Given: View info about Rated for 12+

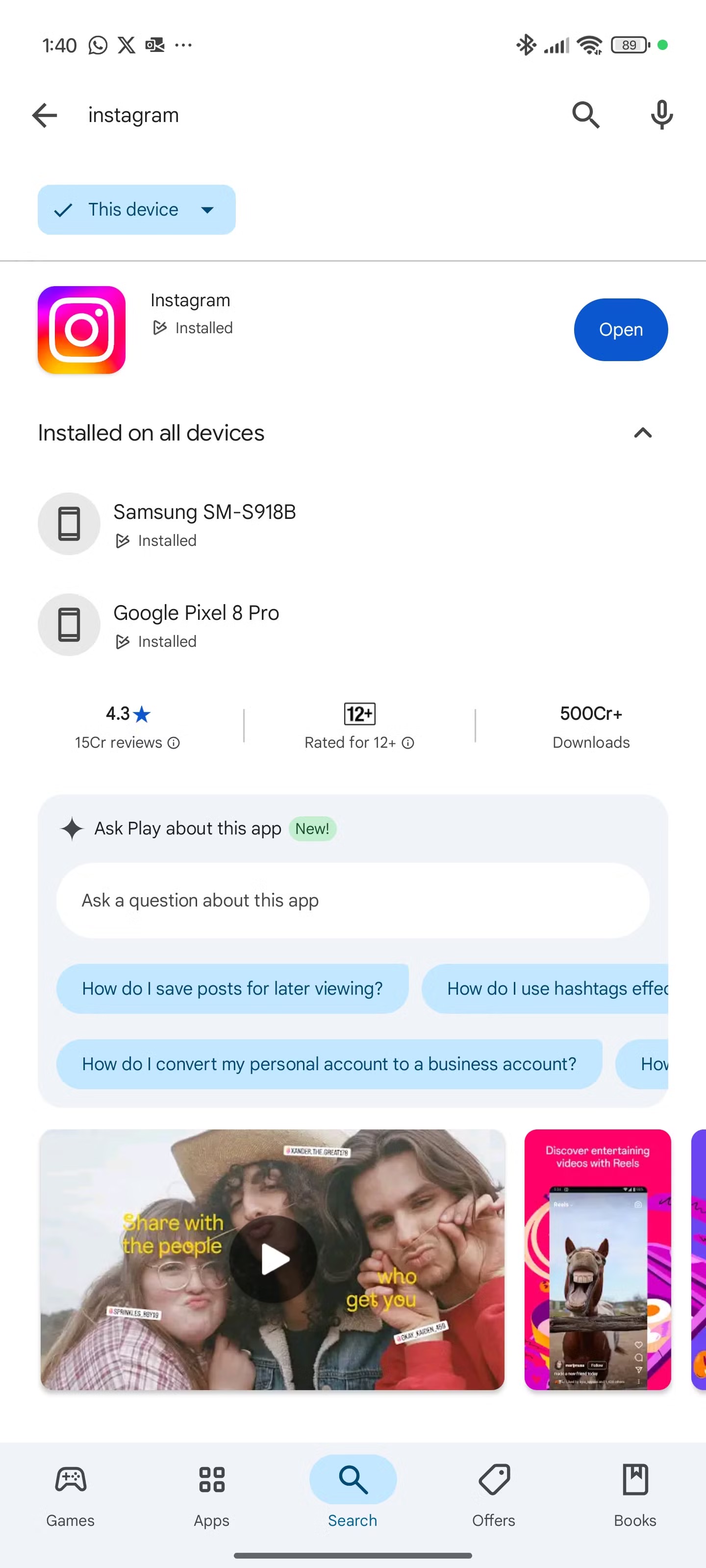Looking at the screenshot, I should (408, 743).
